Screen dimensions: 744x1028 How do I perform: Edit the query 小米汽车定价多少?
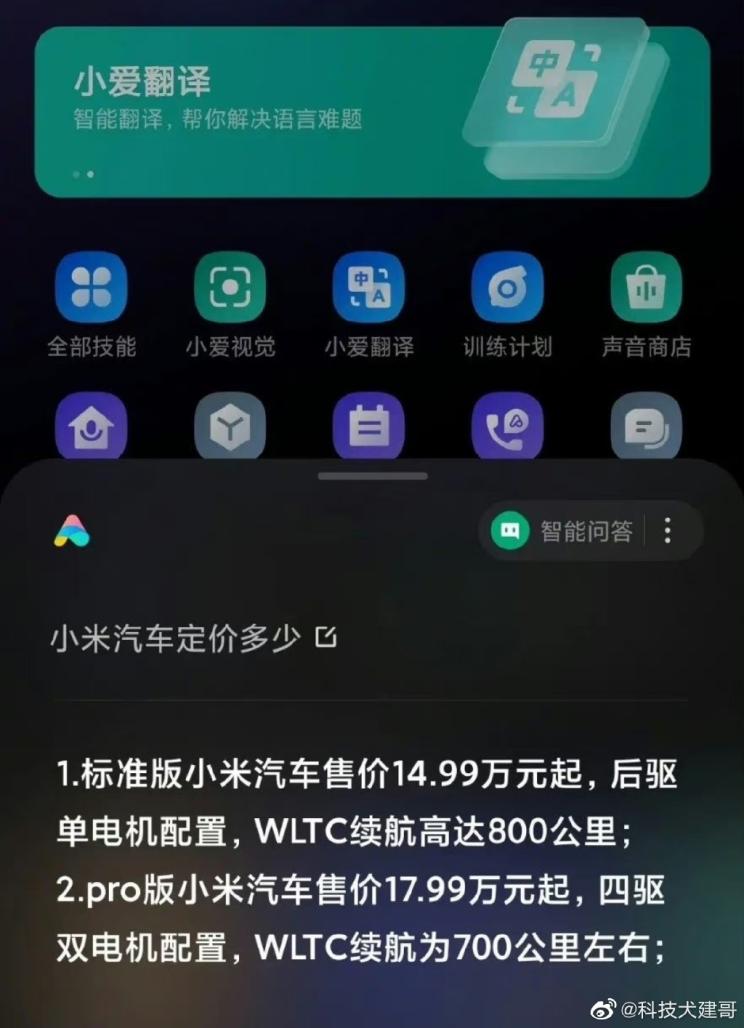coord(326,637)
